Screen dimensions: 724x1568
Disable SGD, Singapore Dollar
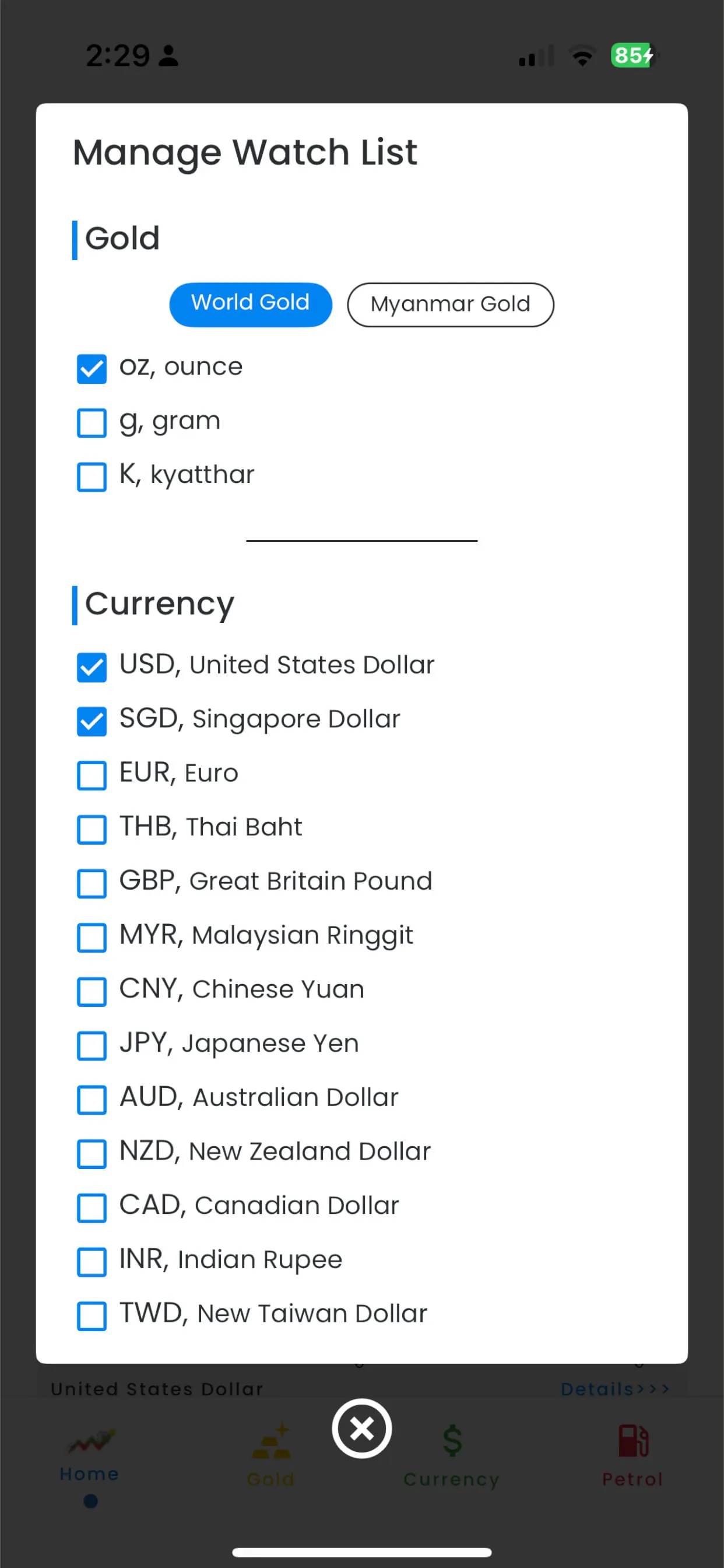click(92, 722)
